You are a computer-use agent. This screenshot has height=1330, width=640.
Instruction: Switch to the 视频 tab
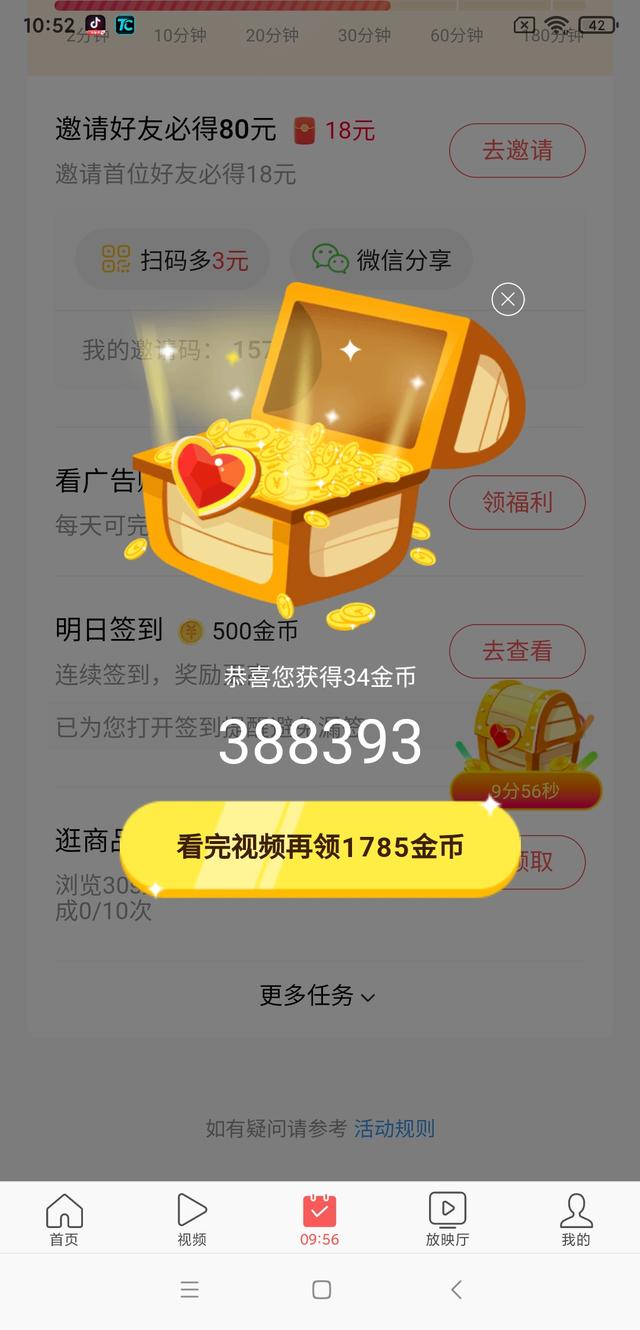192,1219
